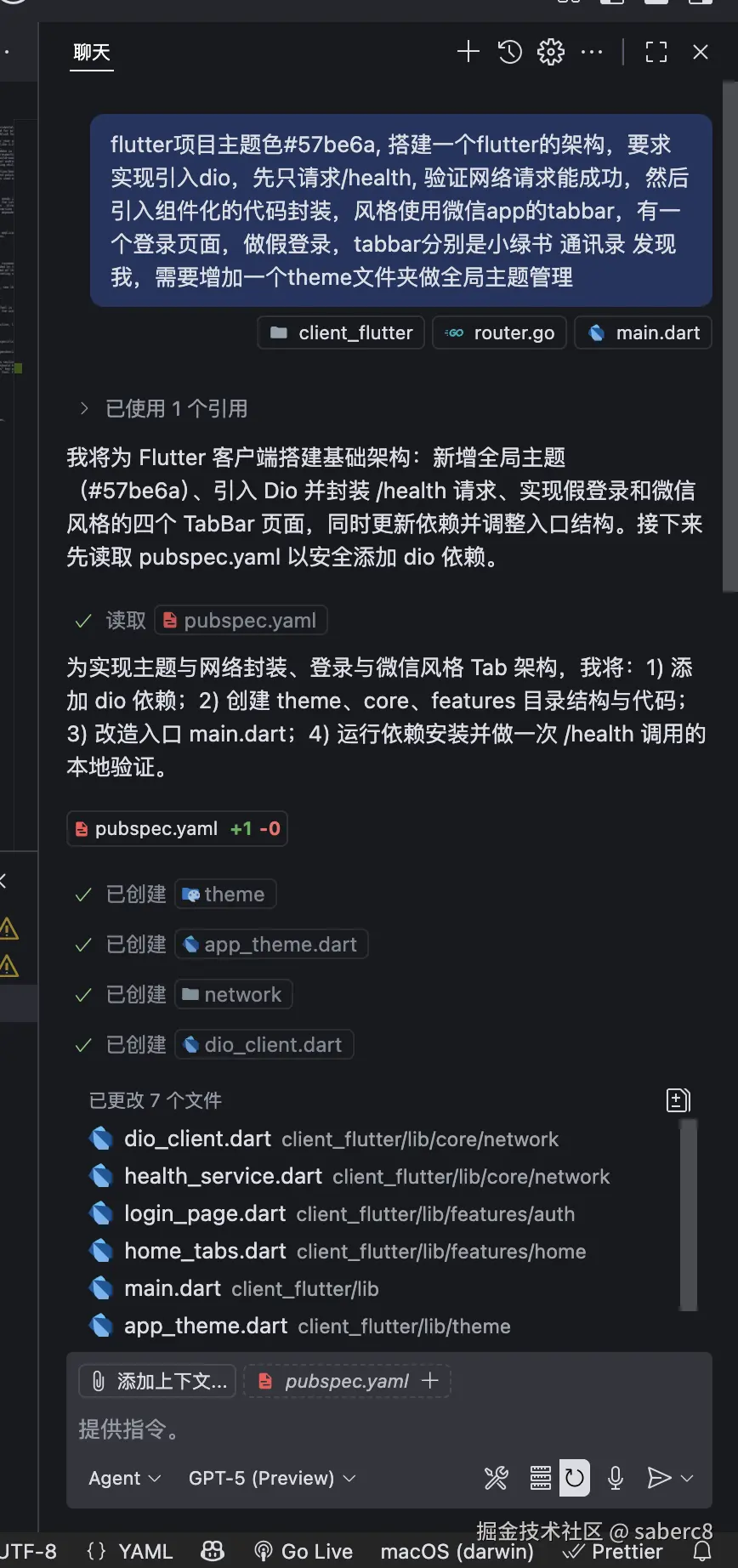
Task: Open chat settings gear
Action: pyautogui.click(x=550, y=52)
